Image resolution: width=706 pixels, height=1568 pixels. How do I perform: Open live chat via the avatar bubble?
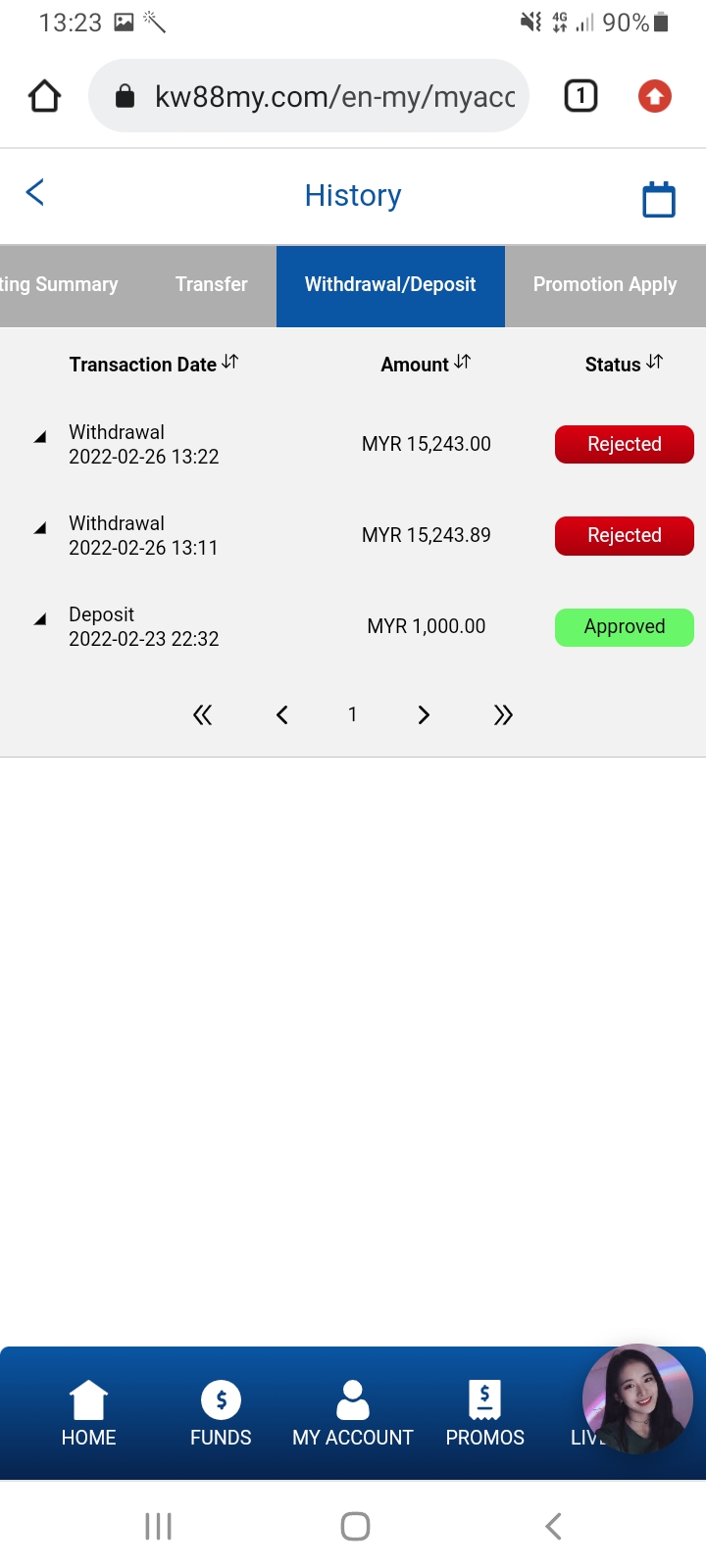[636, 1399]
